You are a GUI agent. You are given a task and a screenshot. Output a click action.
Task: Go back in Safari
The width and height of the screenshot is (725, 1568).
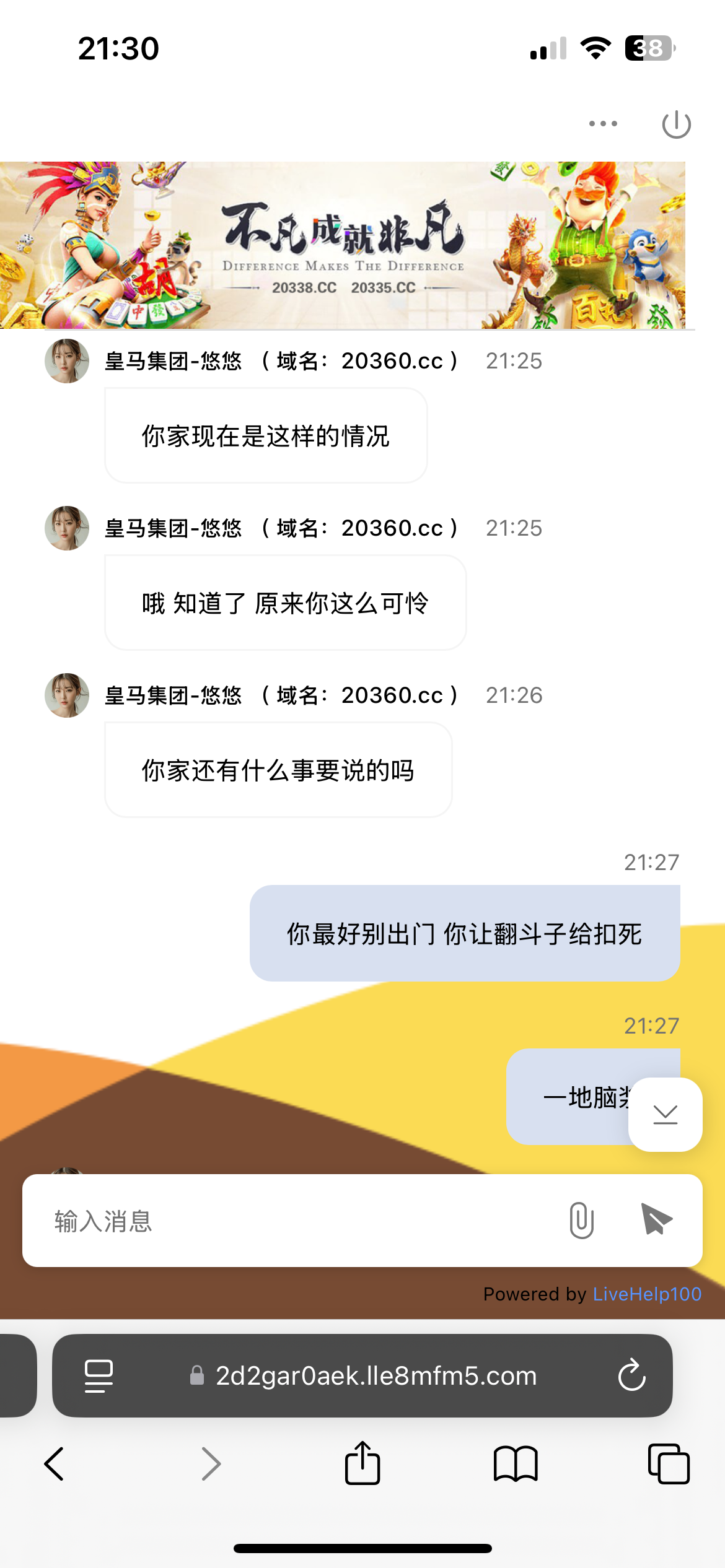coord(55,1464)
